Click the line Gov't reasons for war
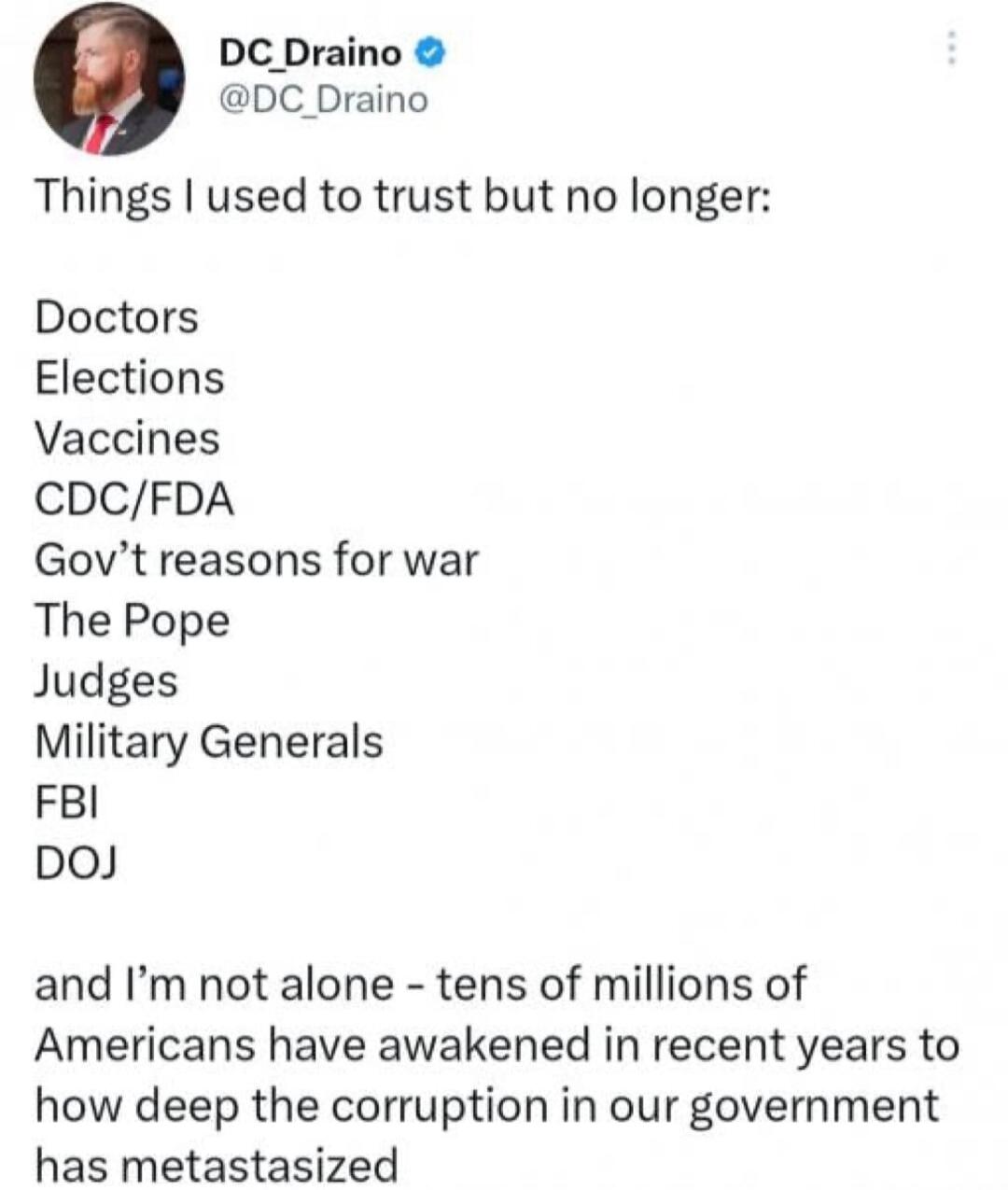The image size is (1008, 1190). (255, 559)
